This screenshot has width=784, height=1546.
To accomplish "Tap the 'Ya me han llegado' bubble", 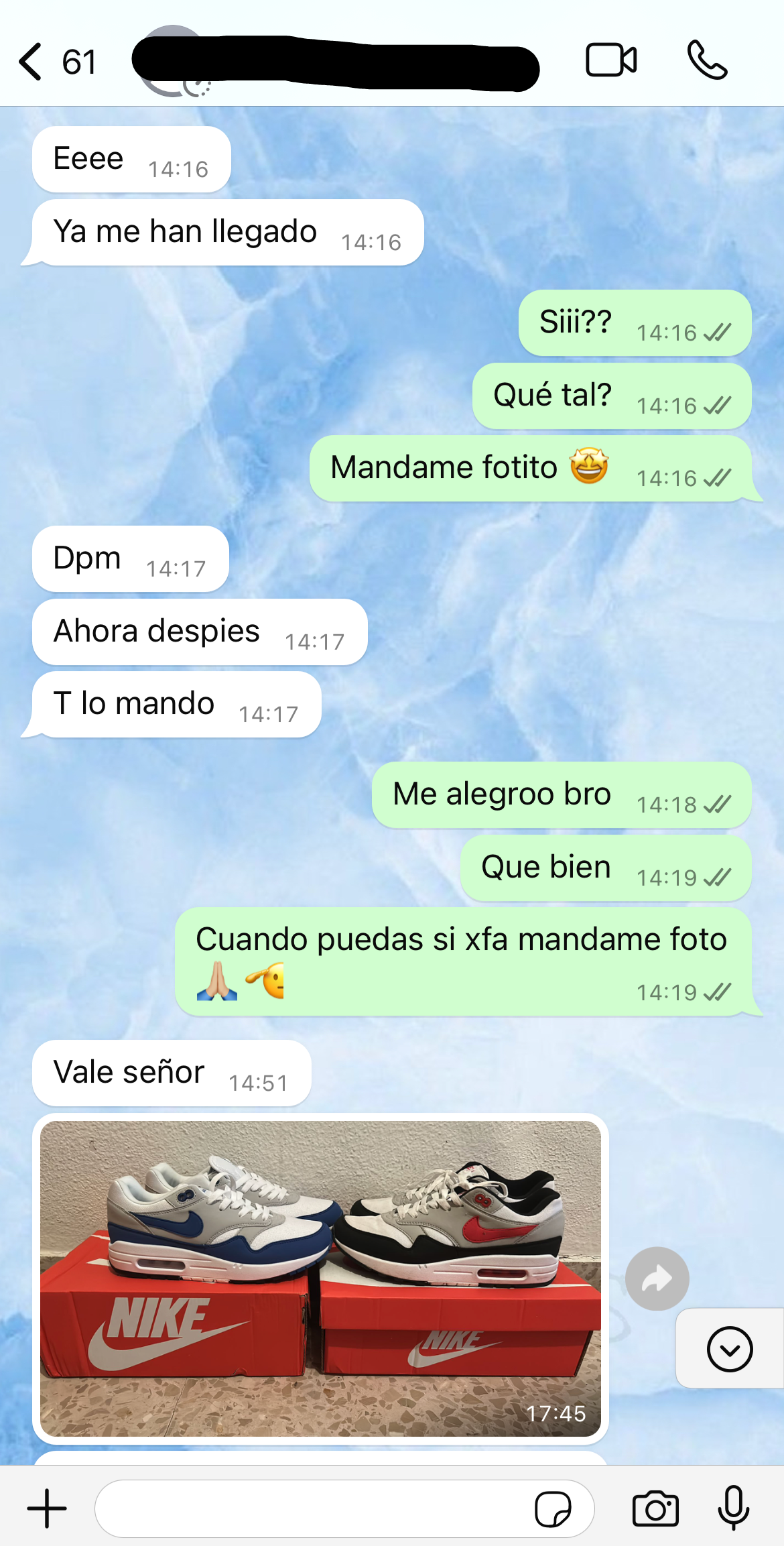I will point(224,232).
